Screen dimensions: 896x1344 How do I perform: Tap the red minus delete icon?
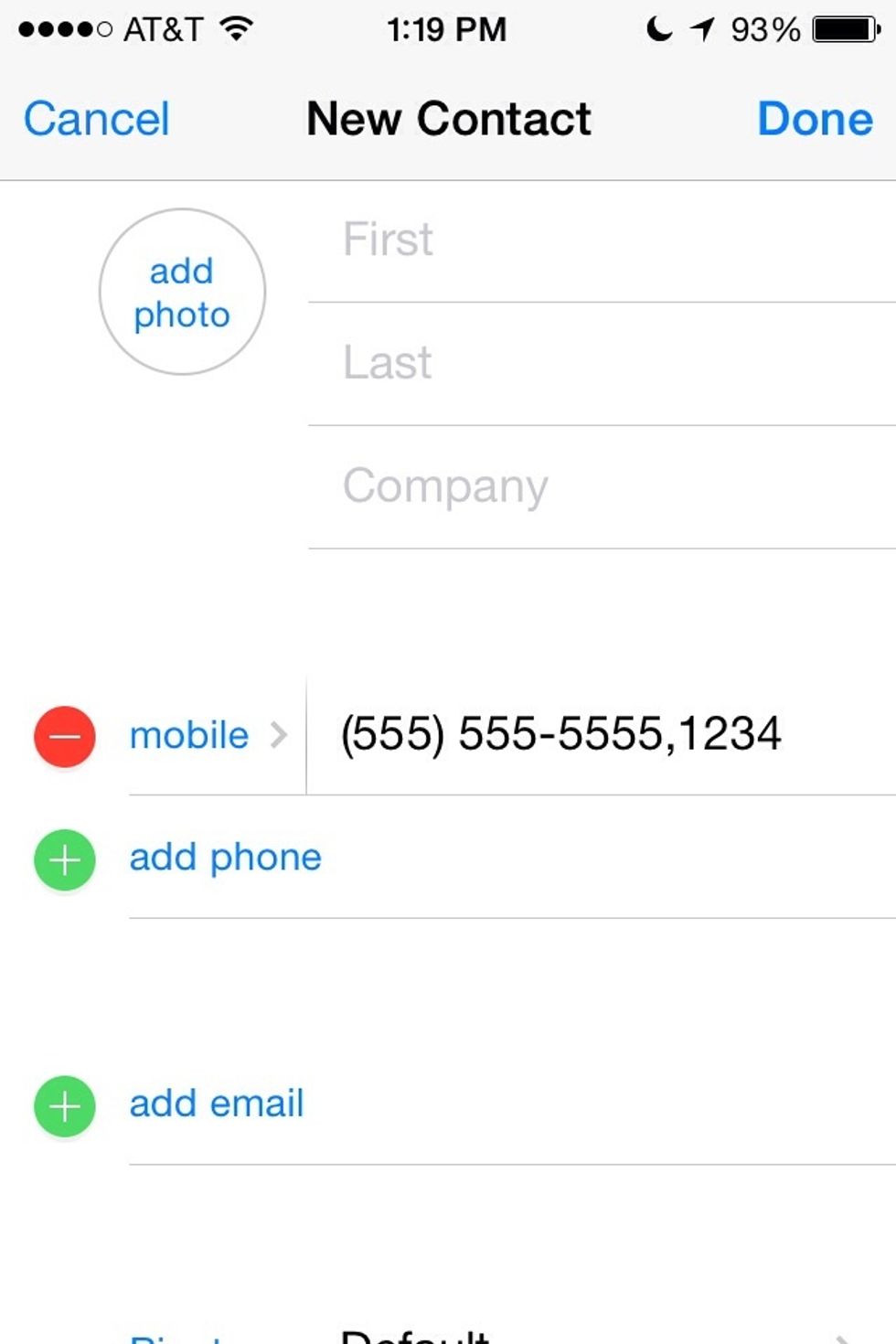(63, 736)
